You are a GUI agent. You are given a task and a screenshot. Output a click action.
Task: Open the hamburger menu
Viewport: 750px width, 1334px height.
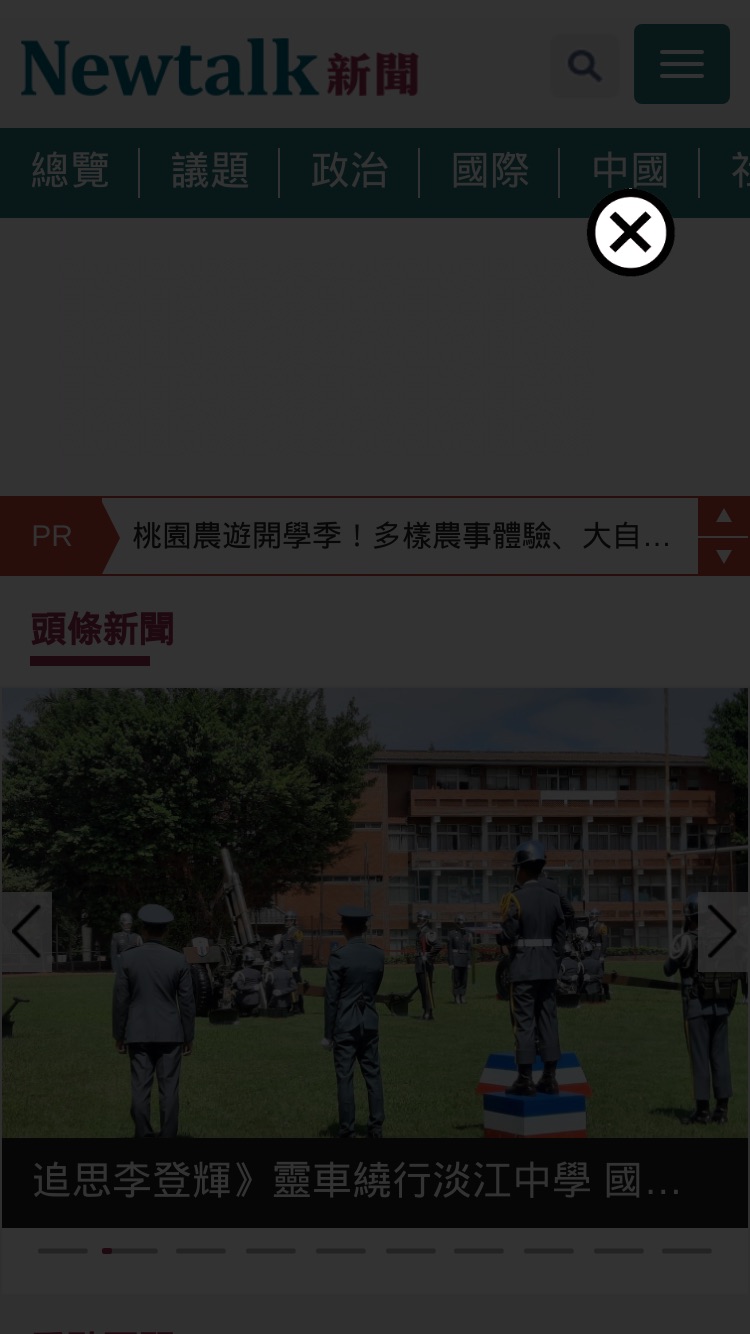click(x=682, y=64)
